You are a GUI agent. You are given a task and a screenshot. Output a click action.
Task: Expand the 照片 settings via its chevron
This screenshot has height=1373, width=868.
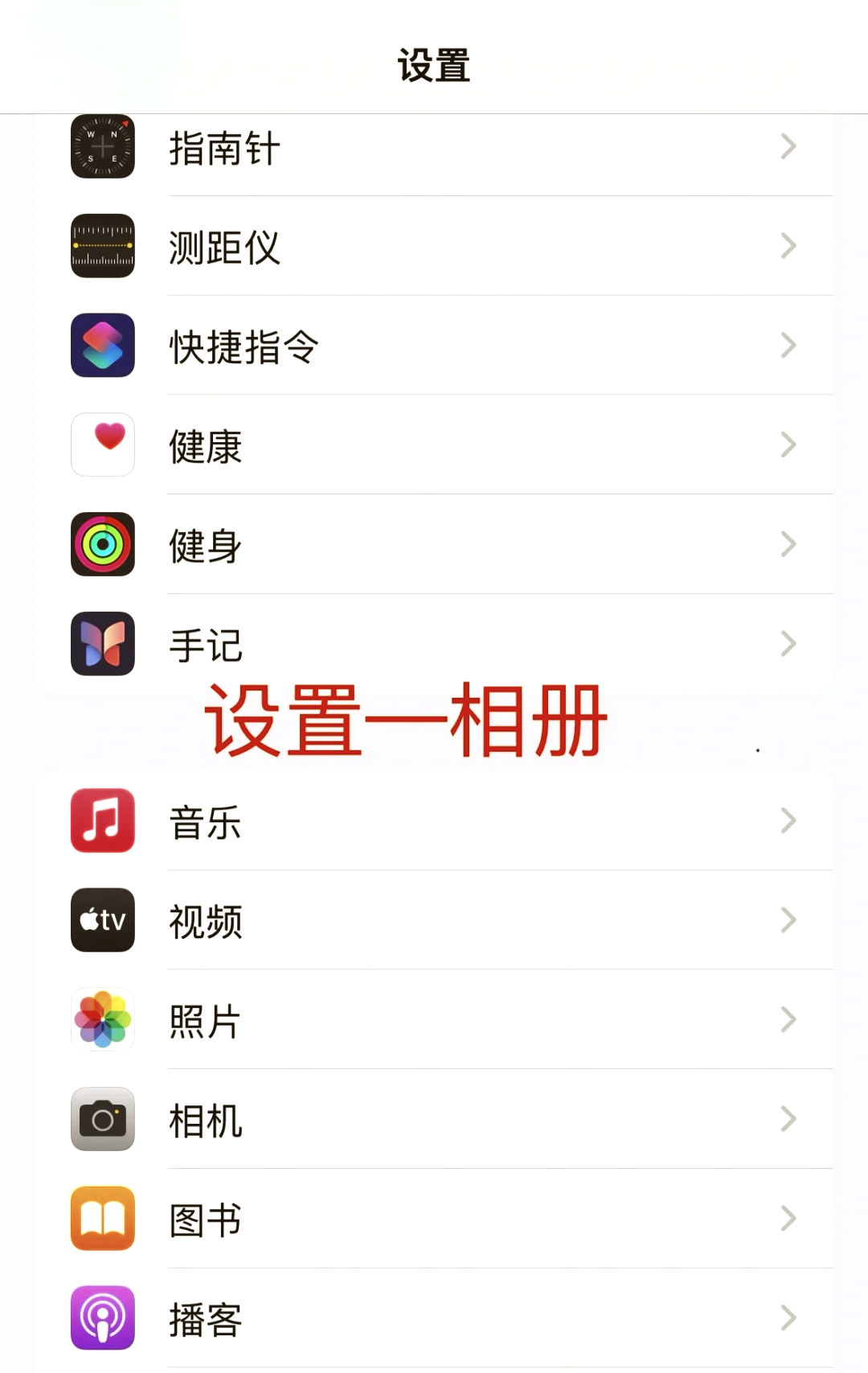[x=788, y=1019]
